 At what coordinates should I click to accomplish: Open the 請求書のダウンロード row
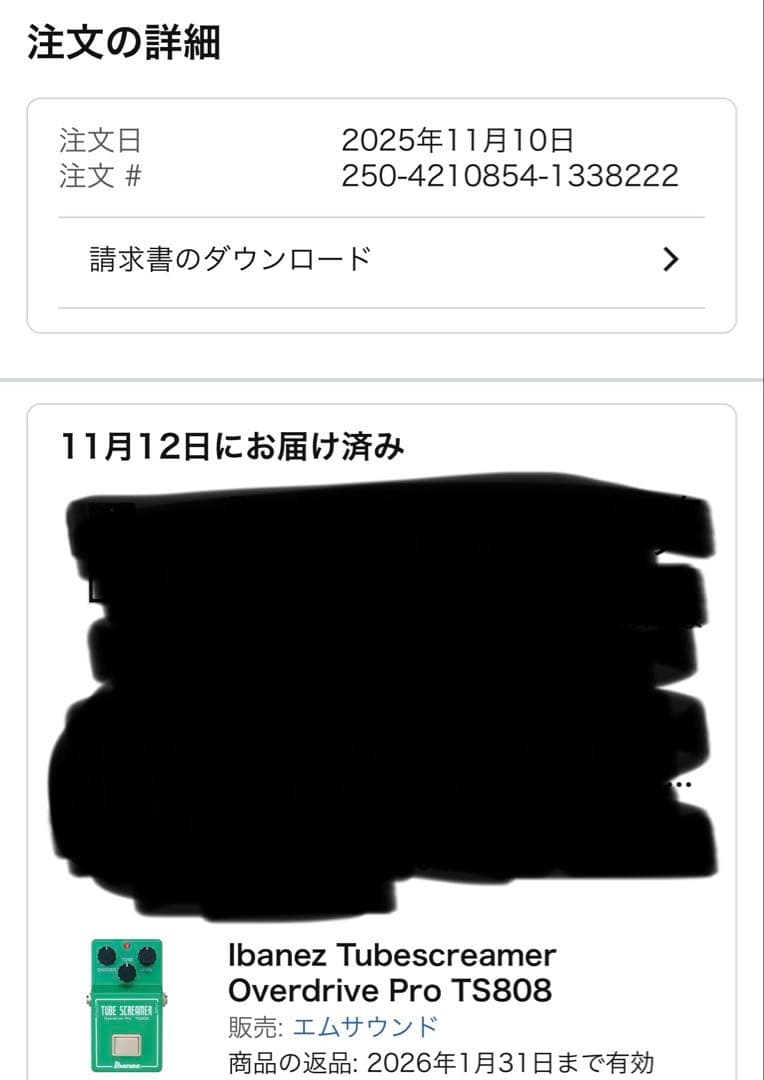coord(381,260)
